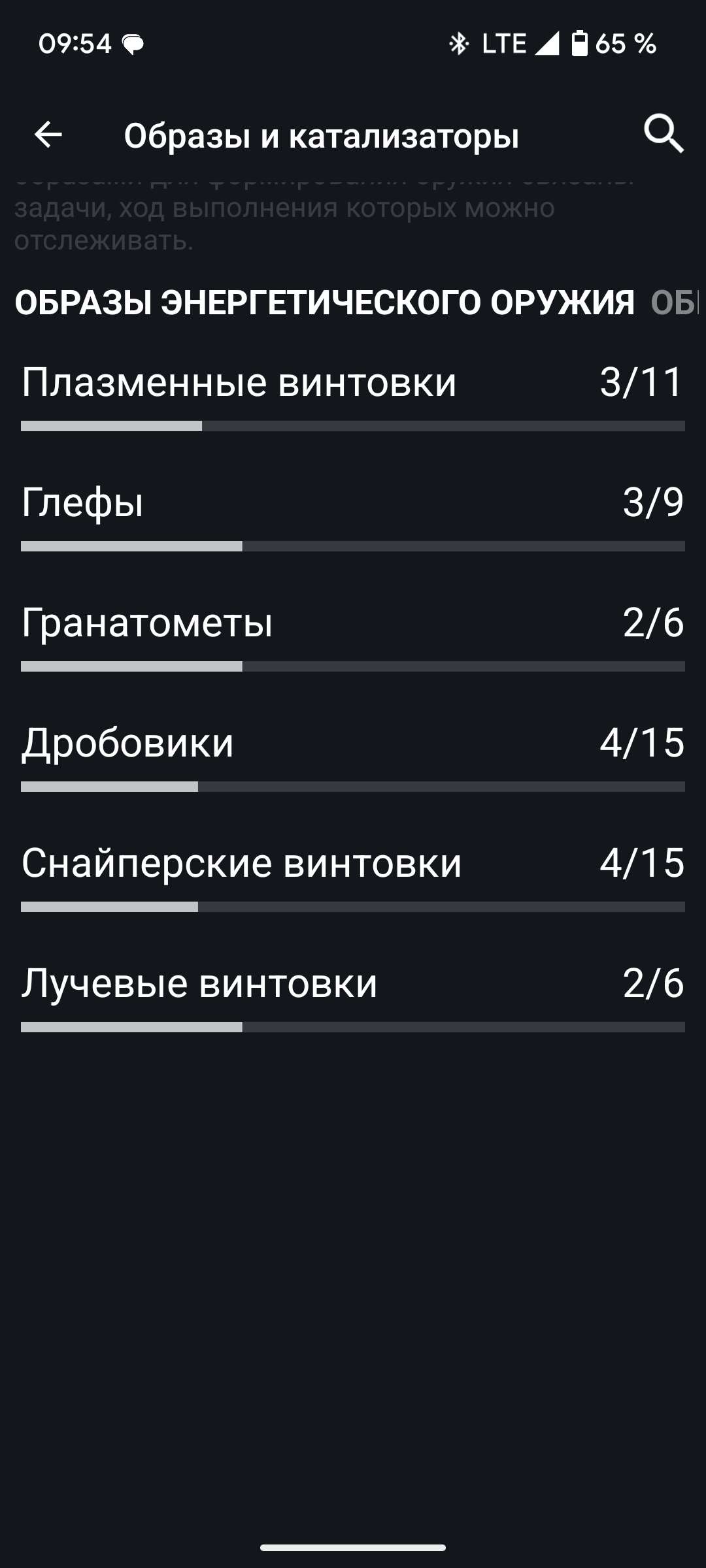This screenshot has height=1568, width=706.
Task: Tap the LTE network indicator
Action: 504,44
